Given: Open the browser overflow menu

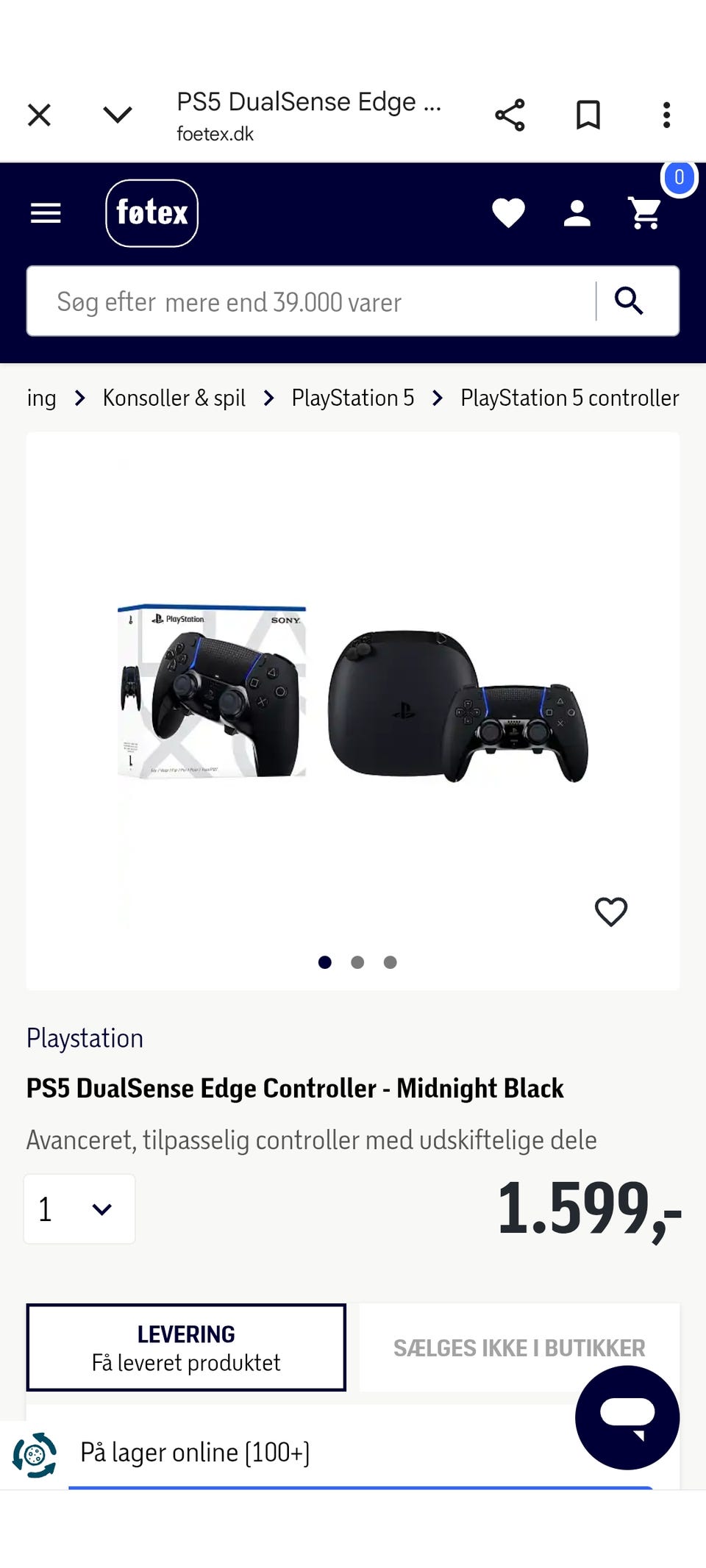Looking at the screenshot, I should (666, 115).
